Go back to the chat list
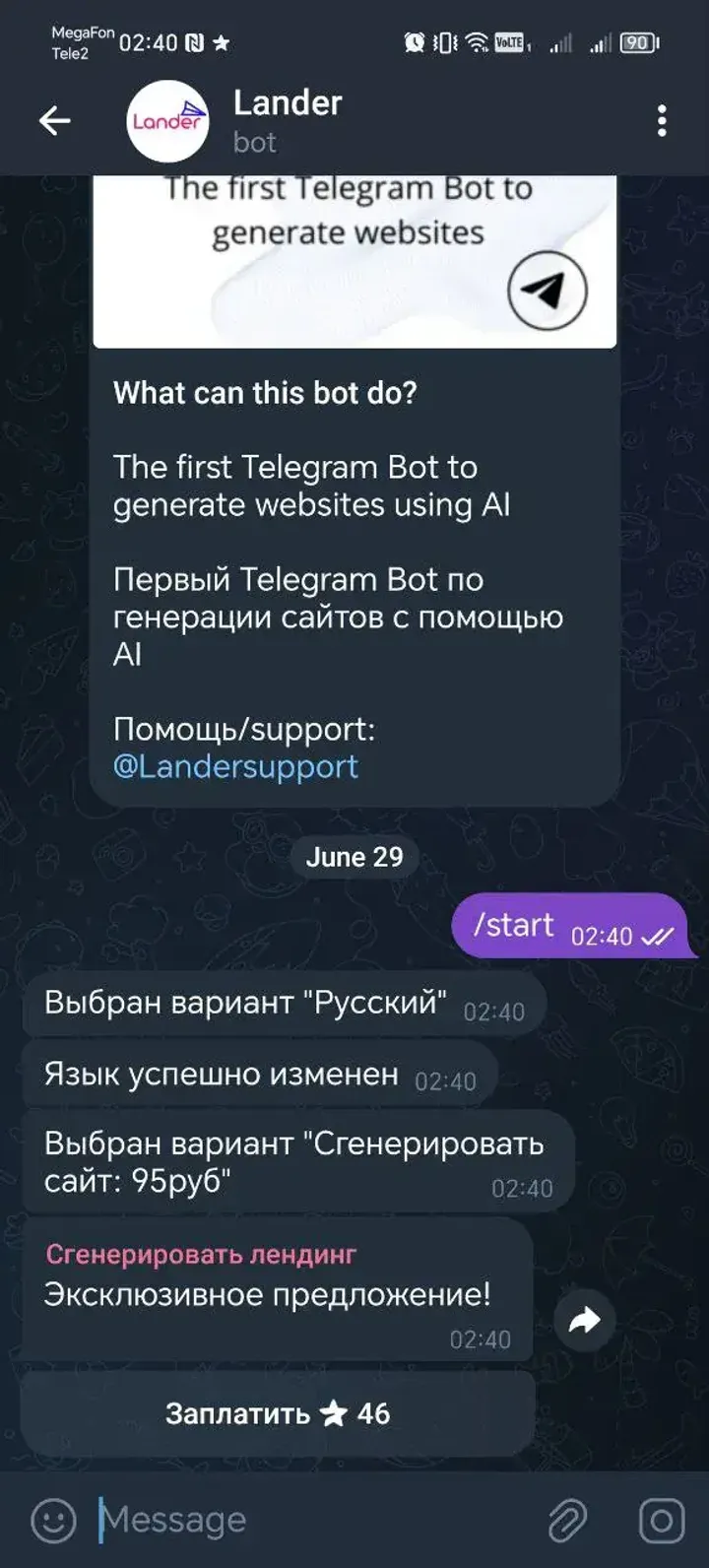The width and height of the screenshot is (709, 1568). 54,121
